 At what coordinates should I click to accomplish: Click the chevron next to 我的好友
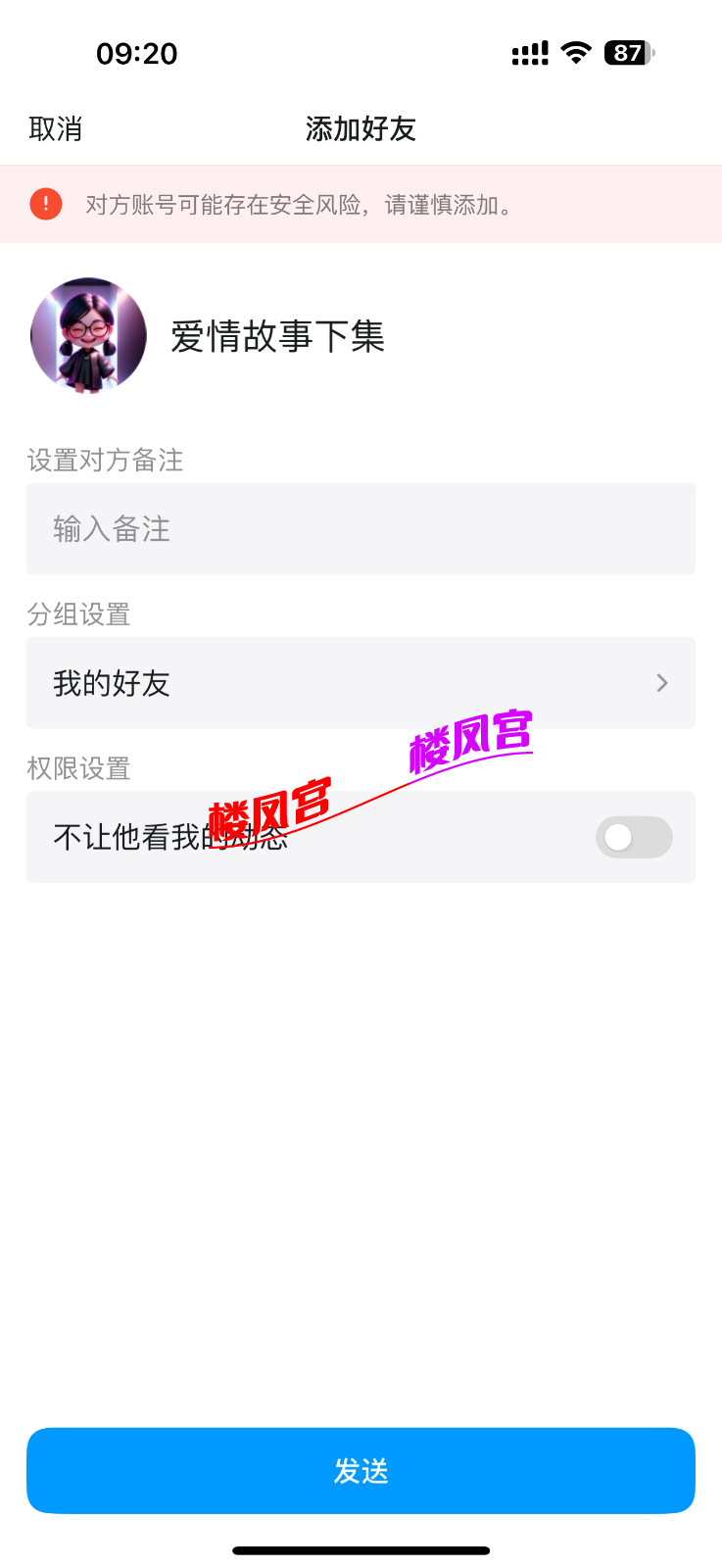pyautogui.click(x=661, y=683)
